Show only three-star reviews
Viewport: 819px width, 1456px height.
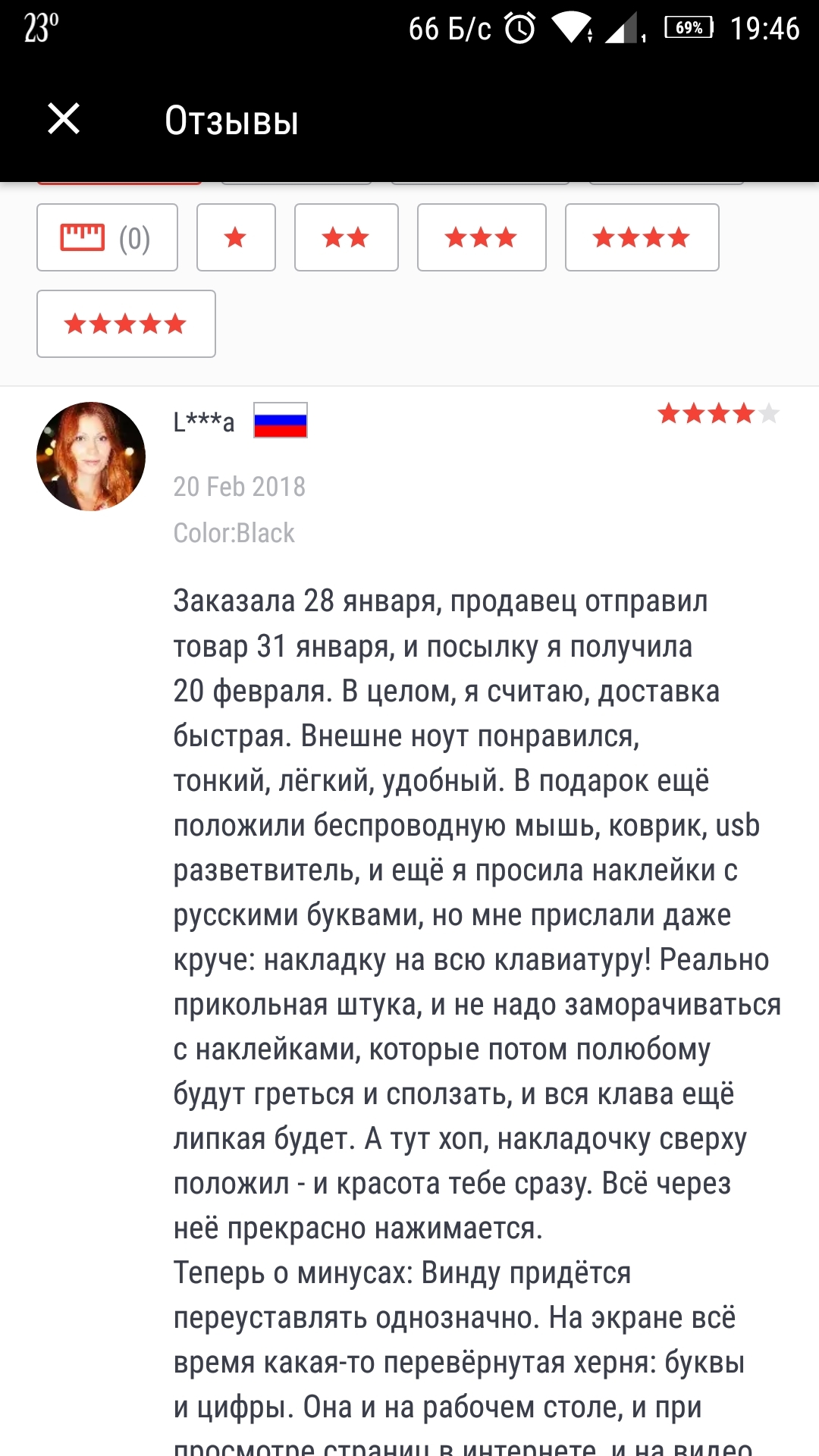(x=482, y=237)
